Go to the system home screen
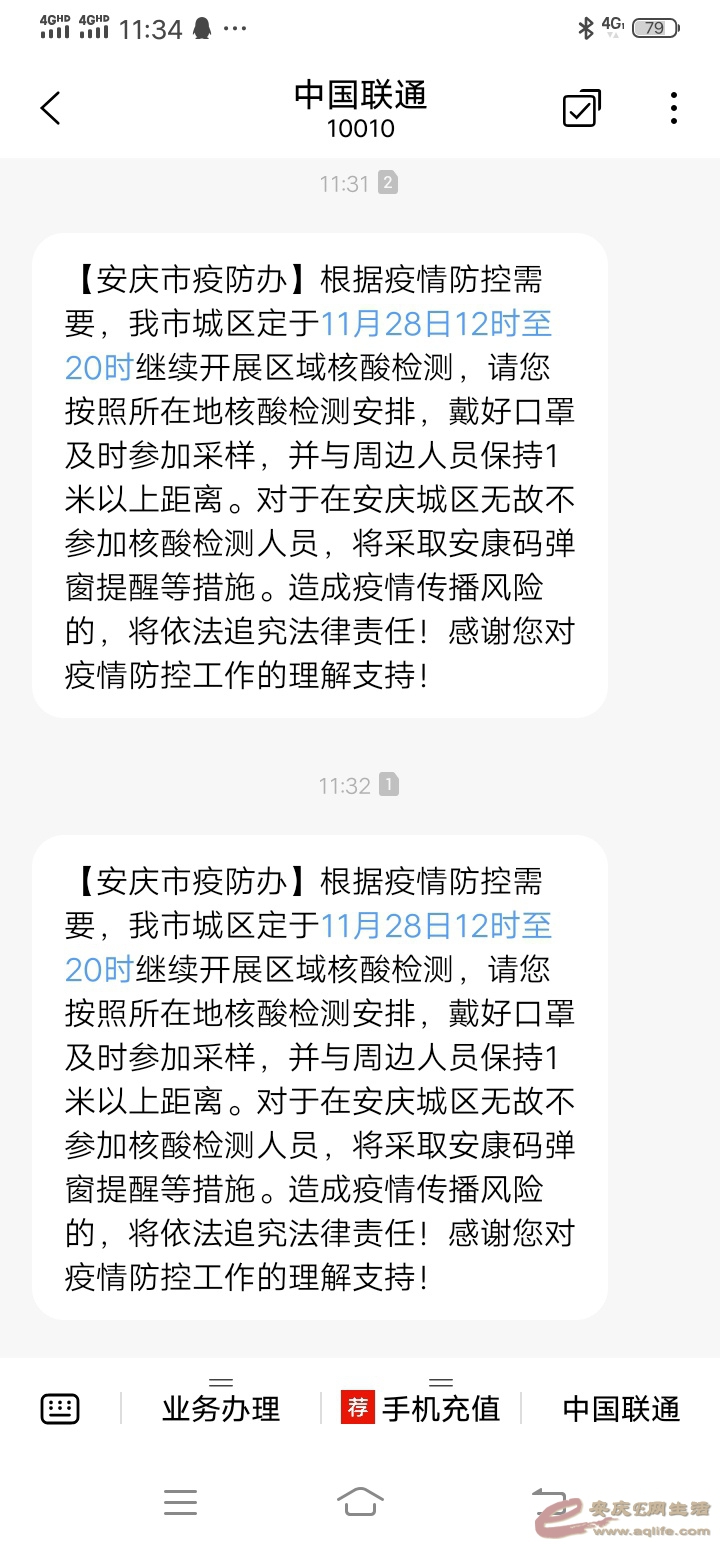The width and height of the screenshot is (720, 1544). click(x=360, y=1501)
